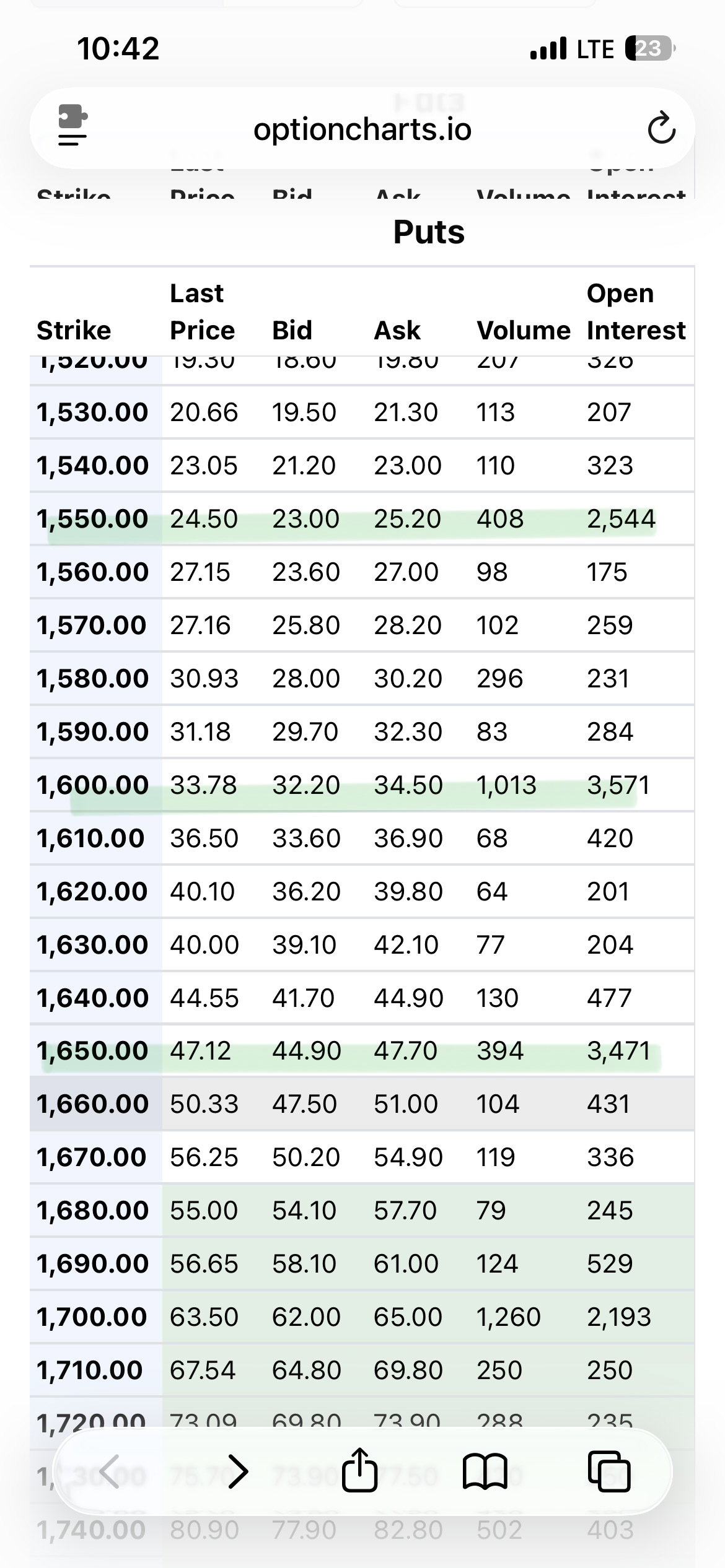
Task: Tap the optioncharts.io address bar
Action: (x=362, y=129)
